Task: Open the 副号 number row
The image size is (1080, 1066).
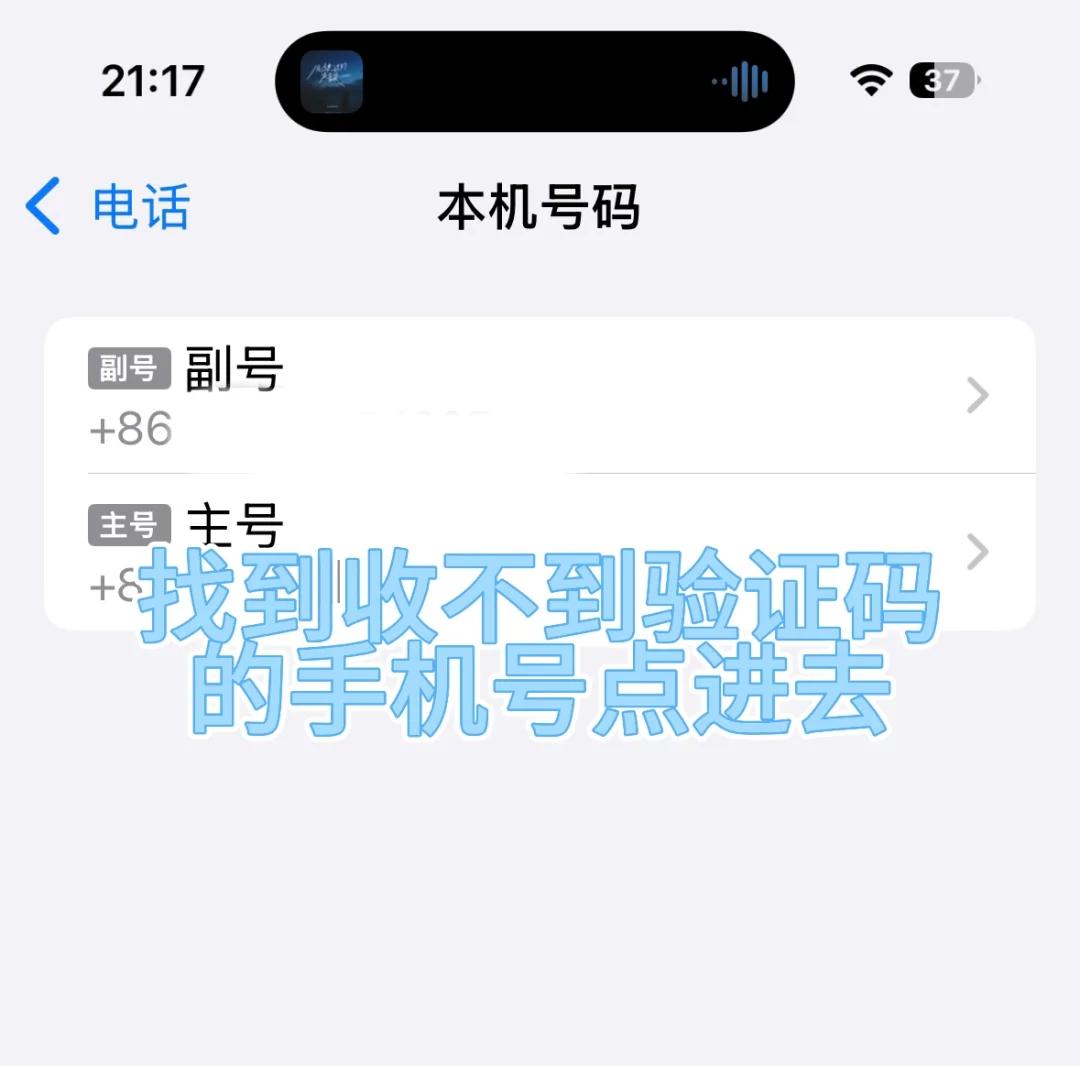Action: 540,396
